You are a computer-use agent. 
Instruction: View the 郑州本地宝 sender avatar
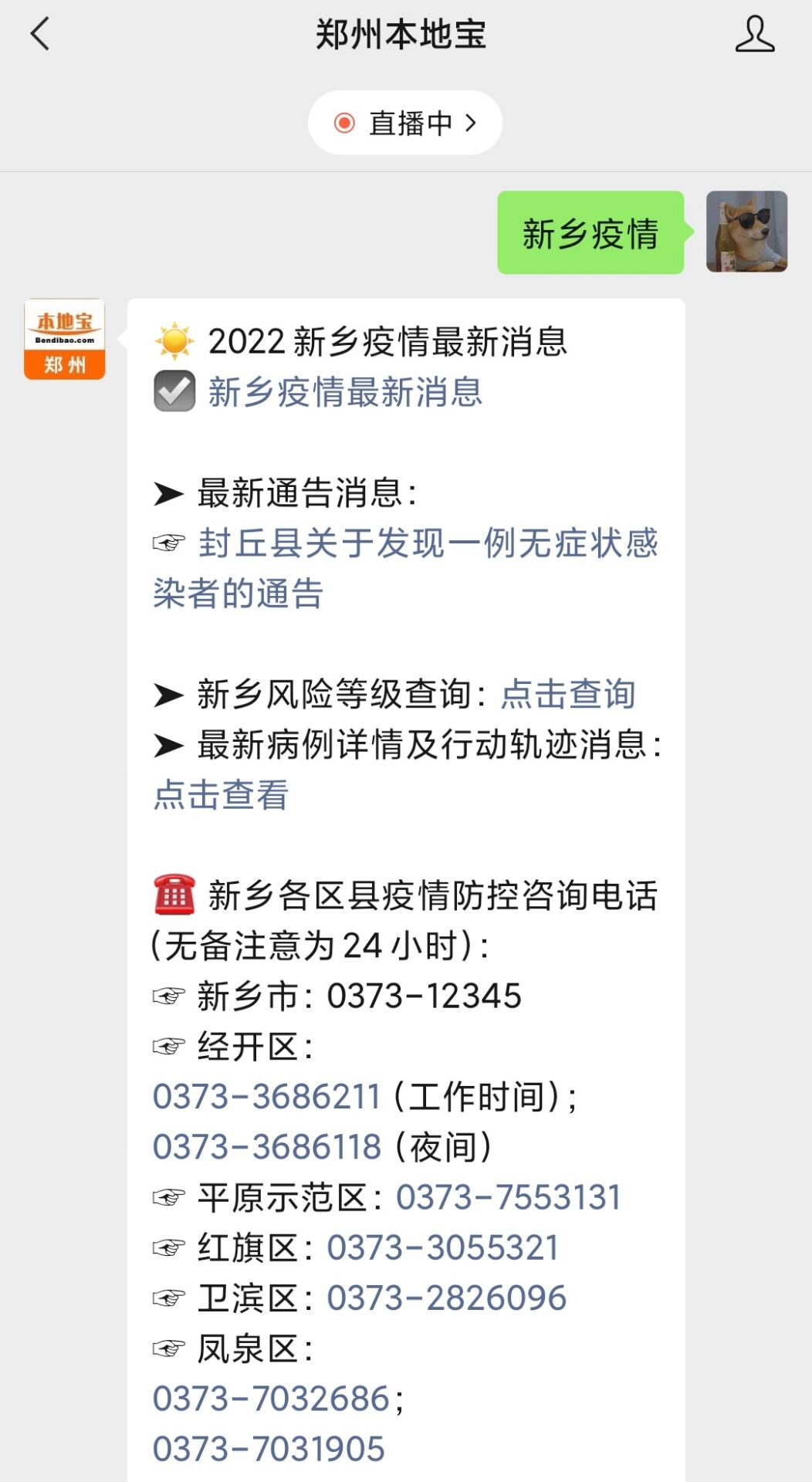coord(65,340)
